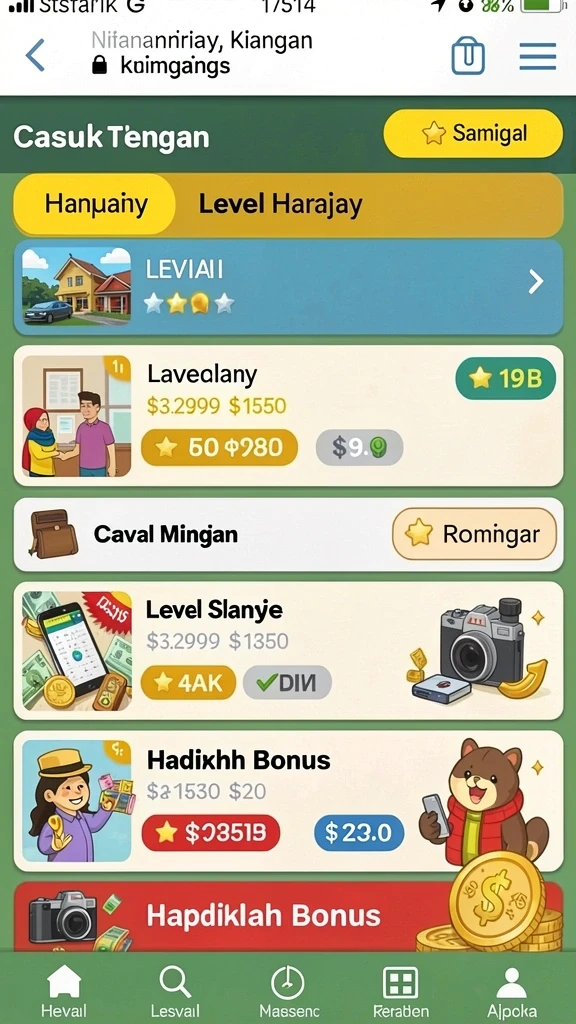Open the Laveolany card
The width and height of the screenshot is (576, 1024).
[288, 415]
